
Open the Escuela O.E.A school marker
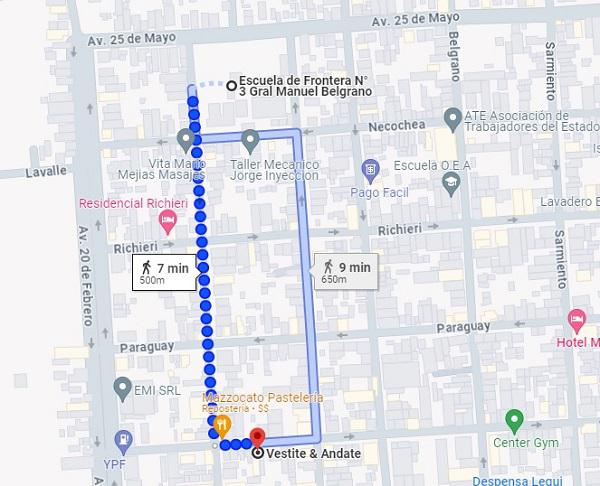click(452, 182)
